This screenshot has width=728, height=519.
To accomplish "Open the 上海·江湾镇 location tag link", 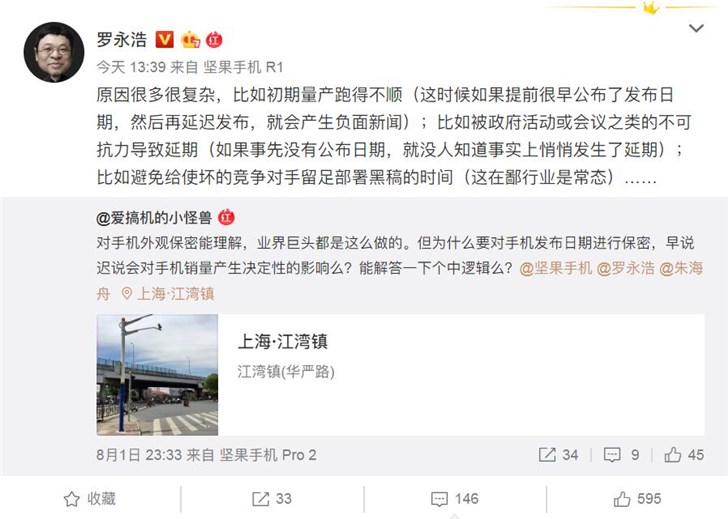I will tap(167, 294).
